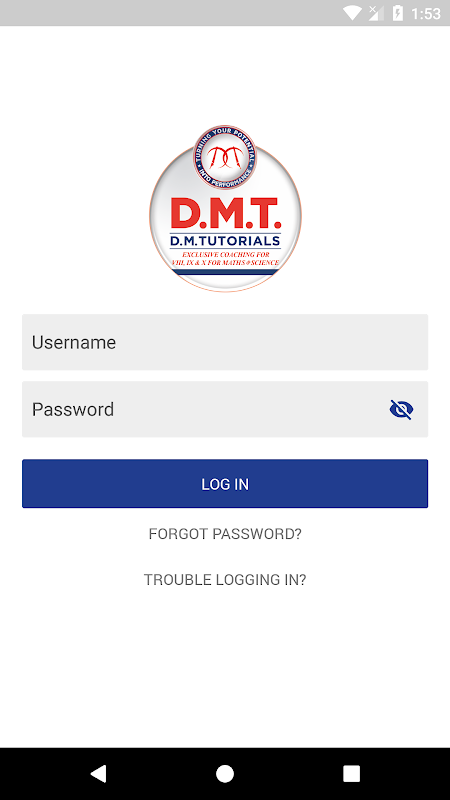Tap the LOG IN button
Screen dimensions: 450x800
click(225, 484)
